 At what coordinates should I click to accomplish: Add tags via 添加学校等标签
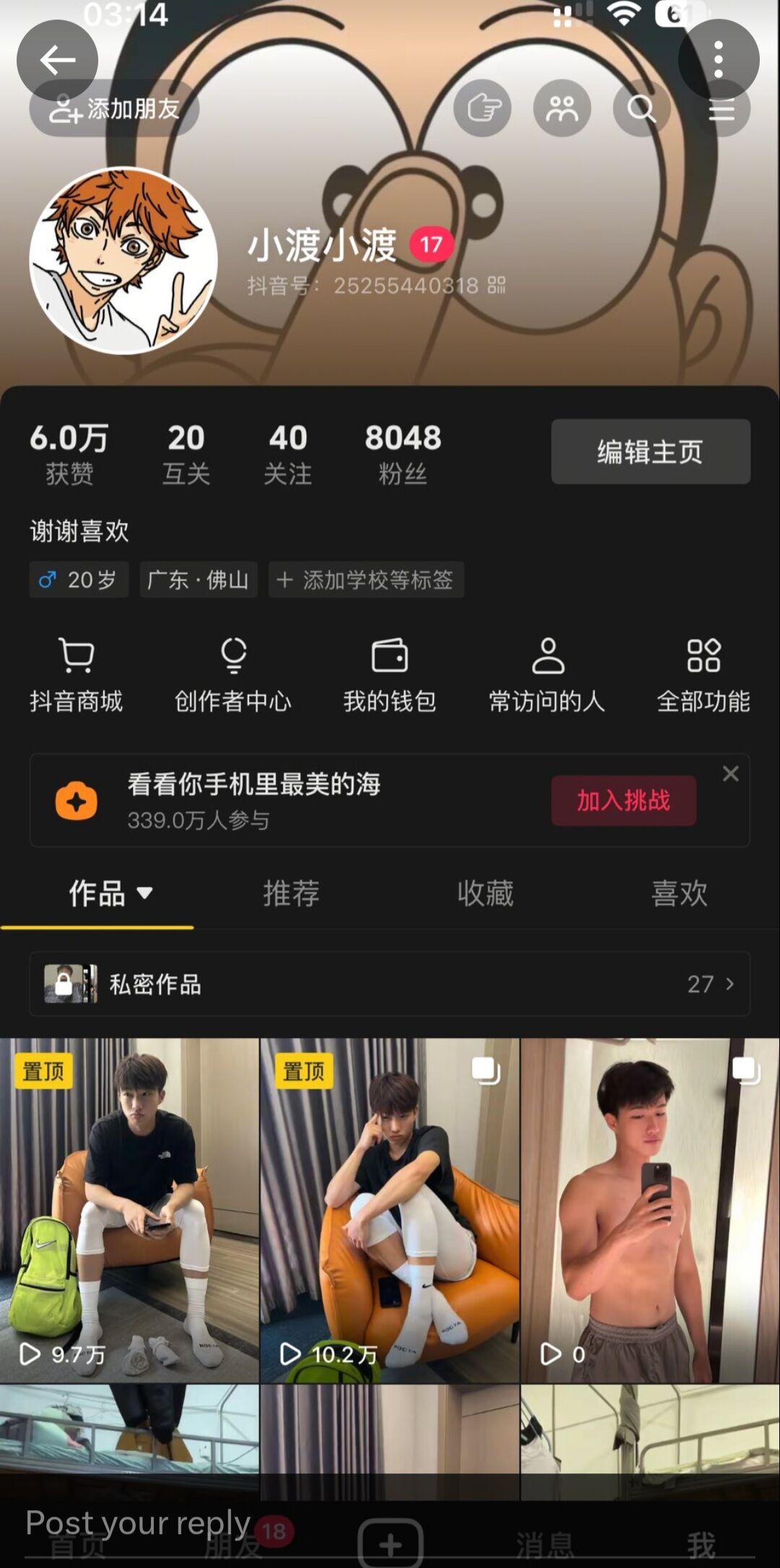click(x=366, y=579)
